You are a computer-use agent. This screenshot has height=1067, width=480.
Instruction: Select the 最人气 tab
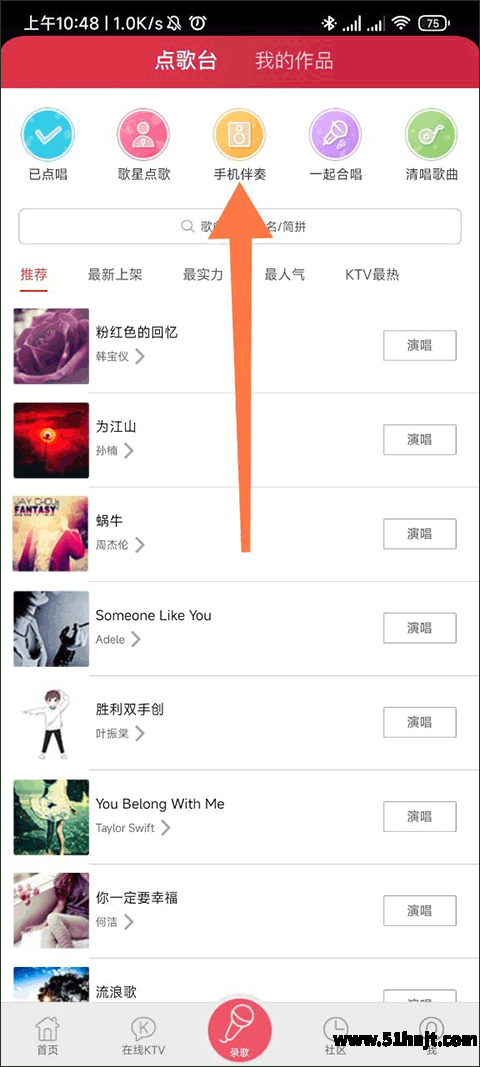(x=285, y=275)
